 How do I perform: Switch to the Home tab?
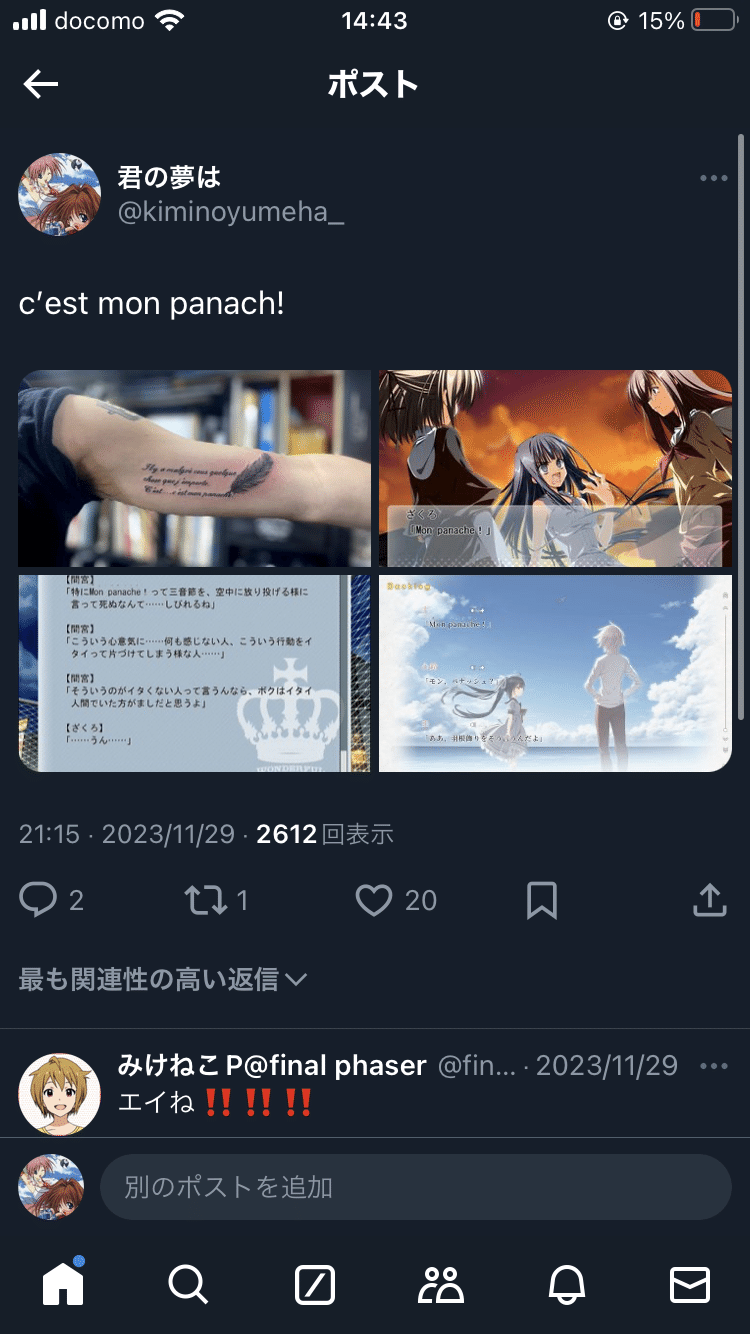tap(63, 1284)
